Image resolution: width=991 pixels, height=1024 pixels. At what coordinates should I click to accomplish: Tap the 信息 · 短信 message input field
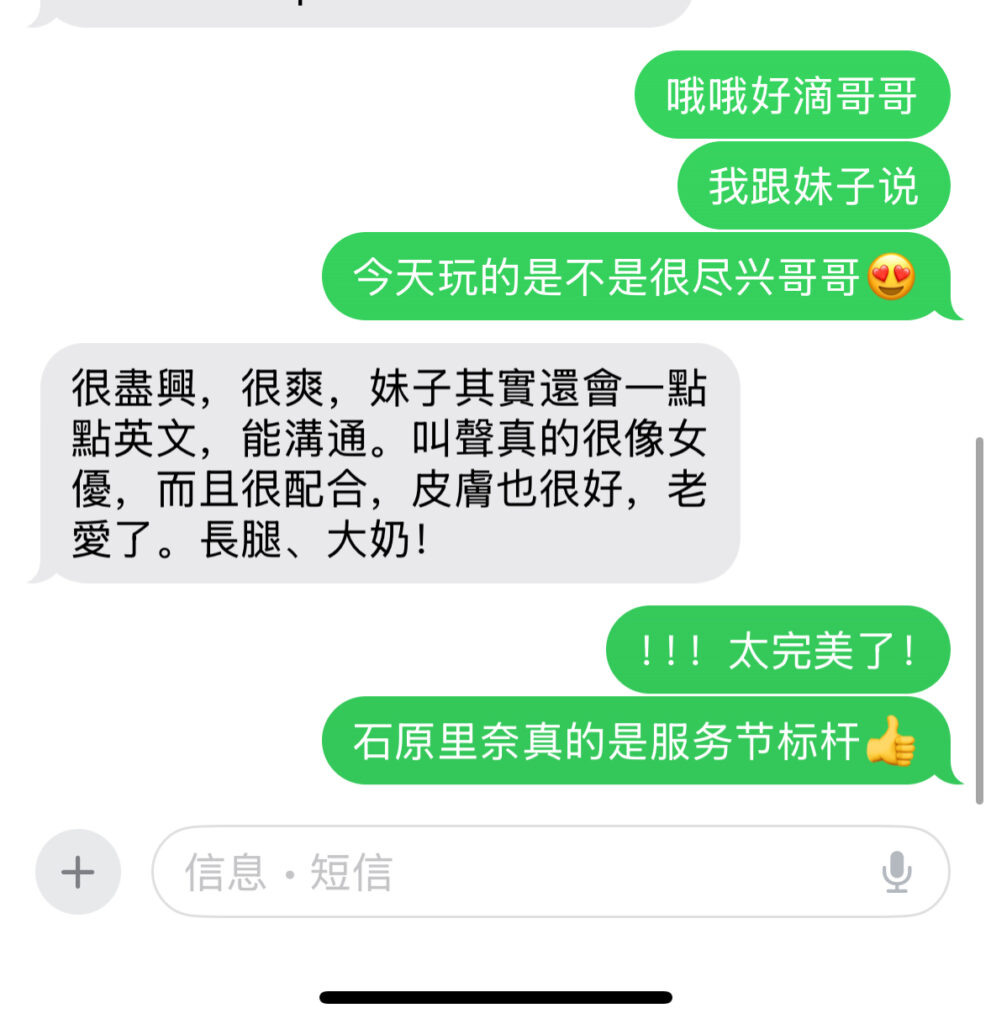coord(500,872)
